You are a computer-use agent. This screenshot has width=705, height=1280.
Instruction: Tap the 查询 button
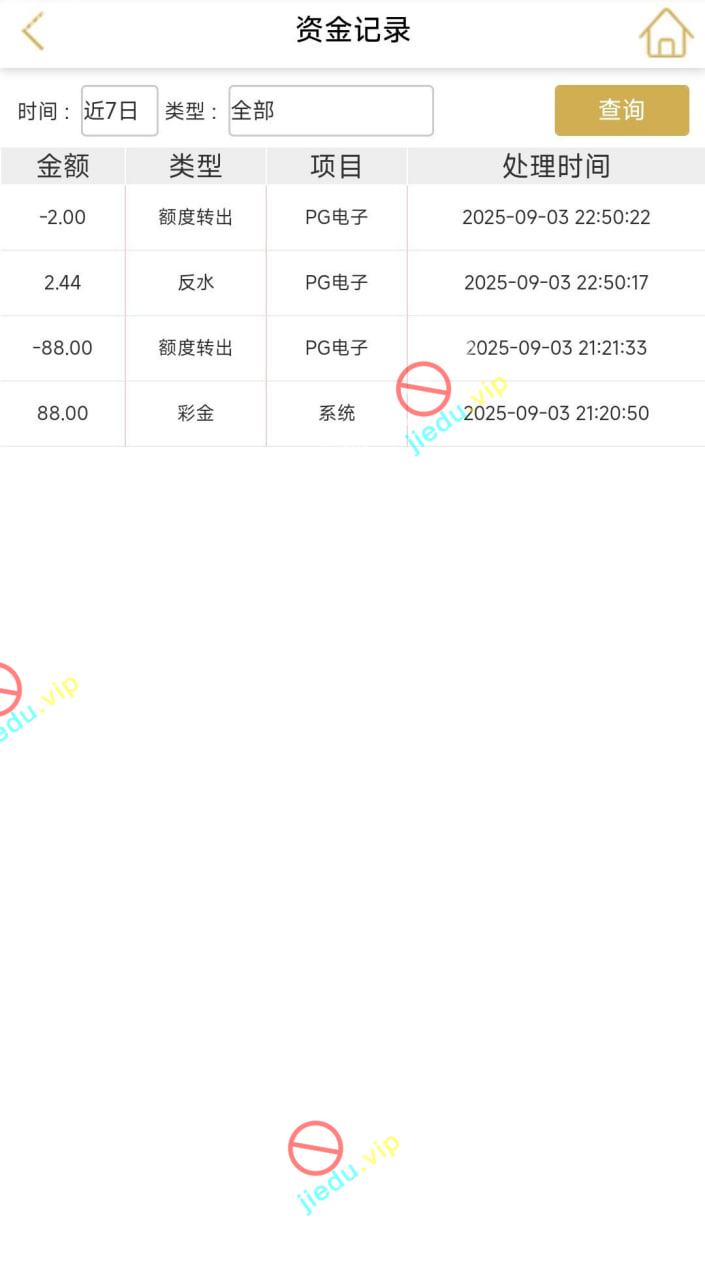pyautogui.click(x=621, y=110)
